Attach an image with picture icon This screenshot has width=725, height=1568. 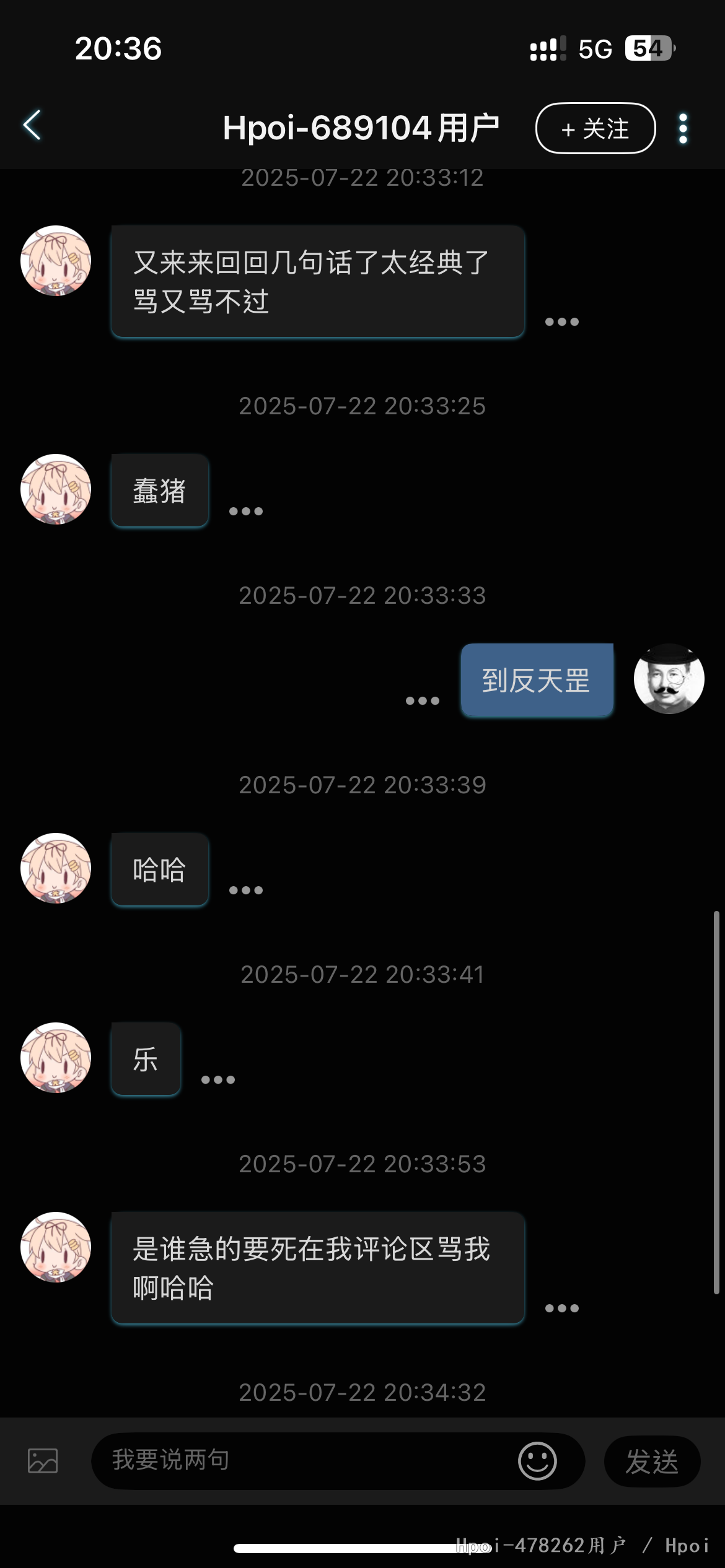(43, 1461)
